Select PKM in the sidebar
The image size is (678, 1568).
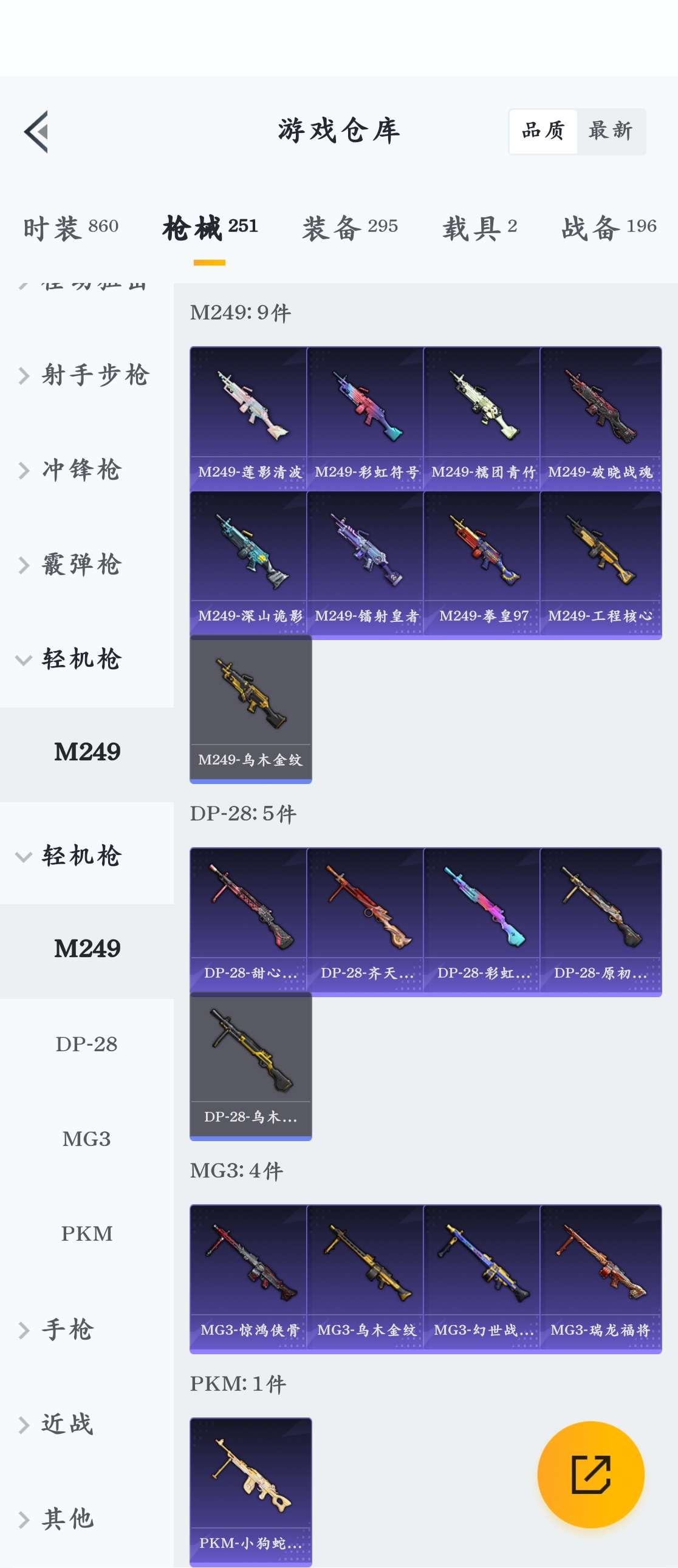coord(86,1234)
